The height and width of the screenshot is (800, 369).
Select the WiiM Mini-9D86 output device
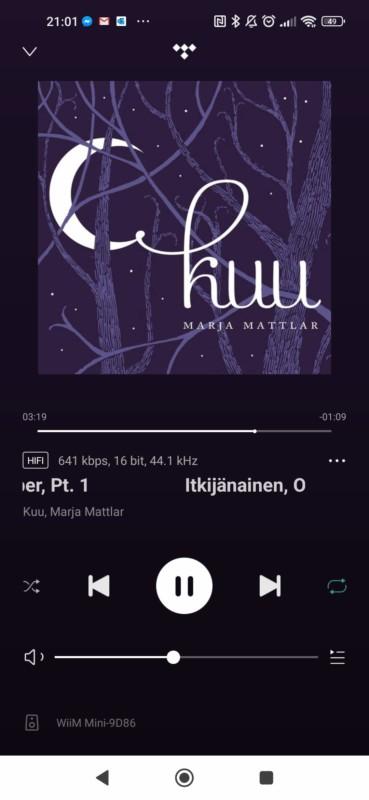(96, 722)
